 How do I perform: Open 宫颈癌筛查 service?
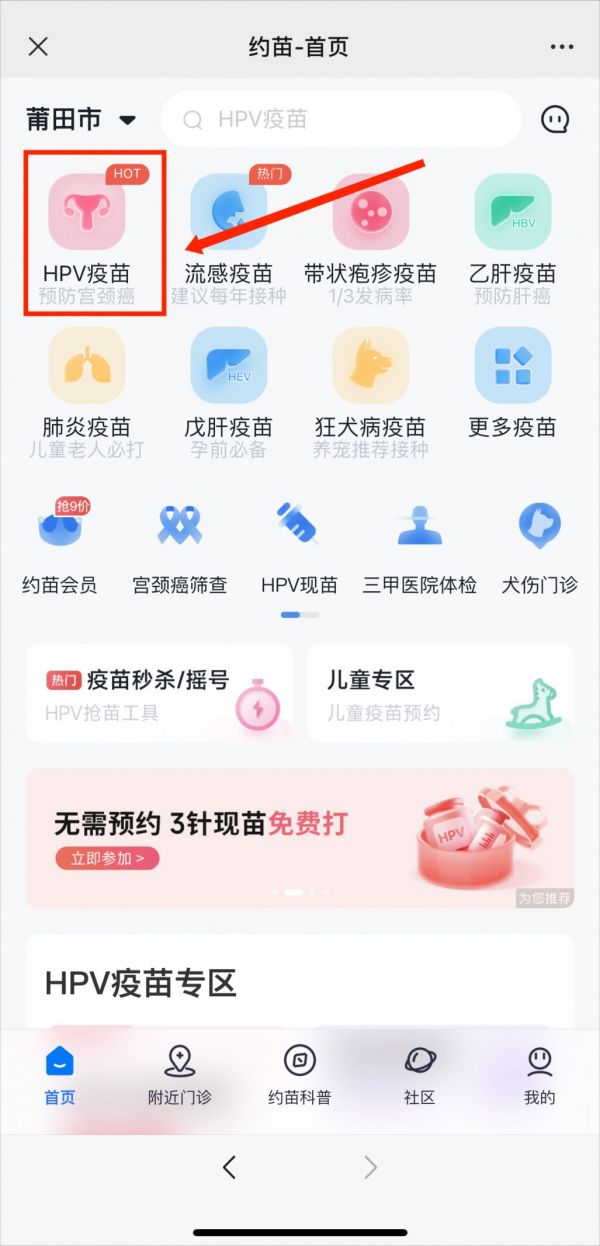[x=180, y=548]
